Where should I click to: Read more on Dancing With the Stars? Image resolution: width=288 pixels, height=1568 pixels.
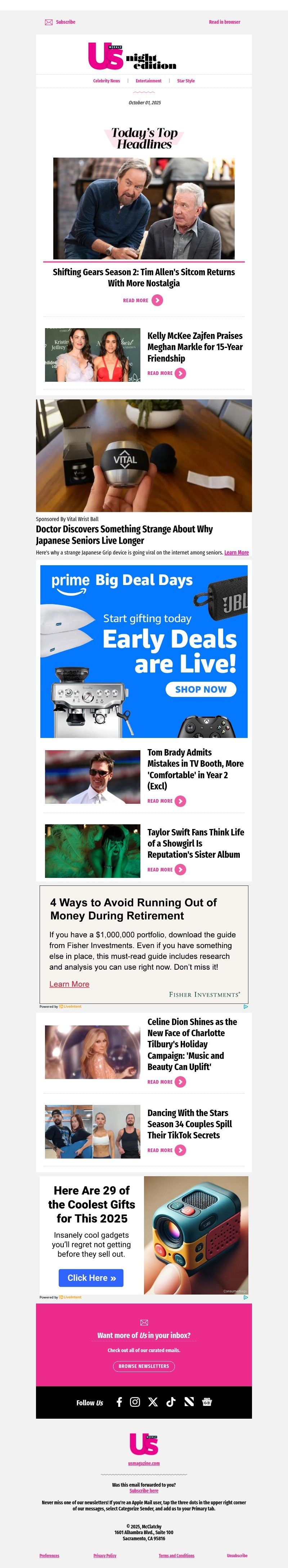pos(166,1150)
